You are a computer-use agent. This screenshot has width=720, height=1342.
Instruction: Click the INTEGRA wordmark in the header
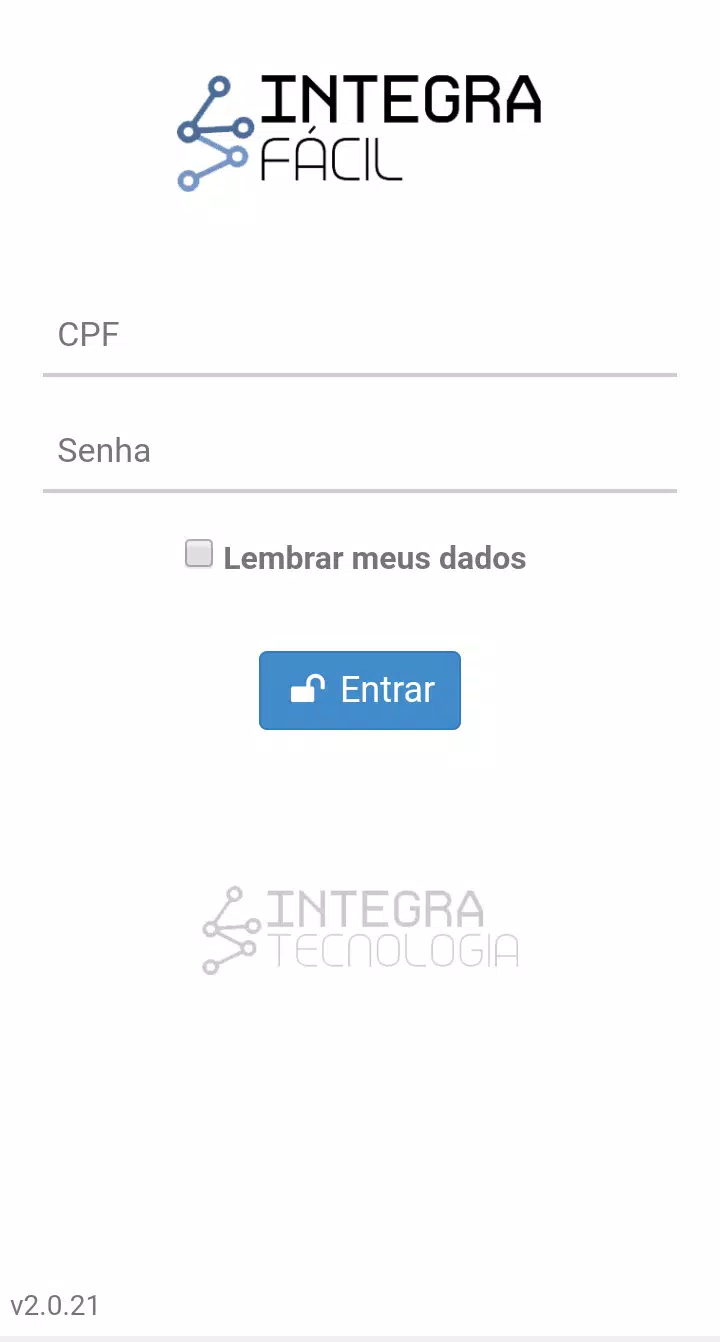[400, 101]
